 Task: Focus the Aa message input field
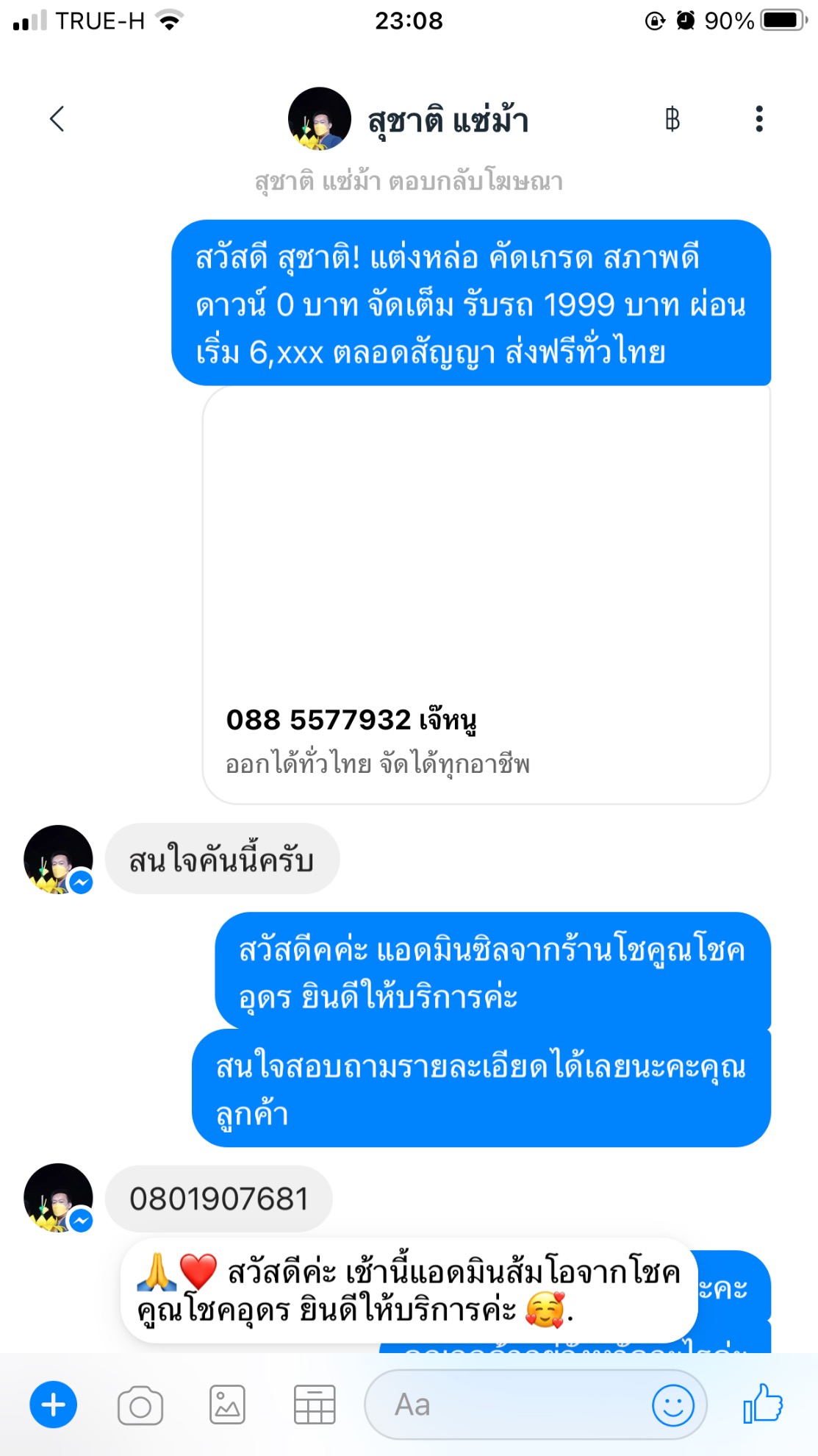coord(507,1405)
